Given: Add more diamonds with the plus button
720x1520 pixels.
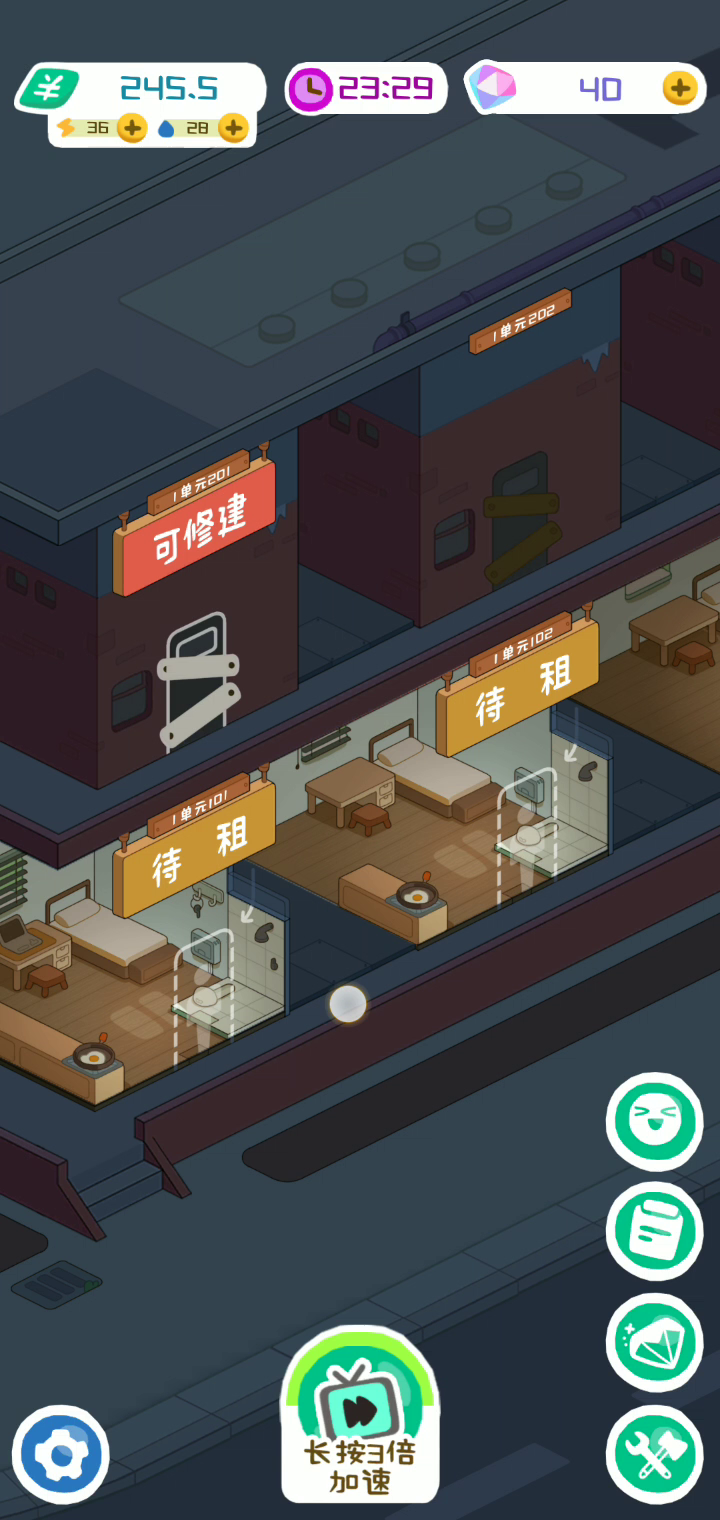Looking at the screenshot, I should tap(679, 89).
